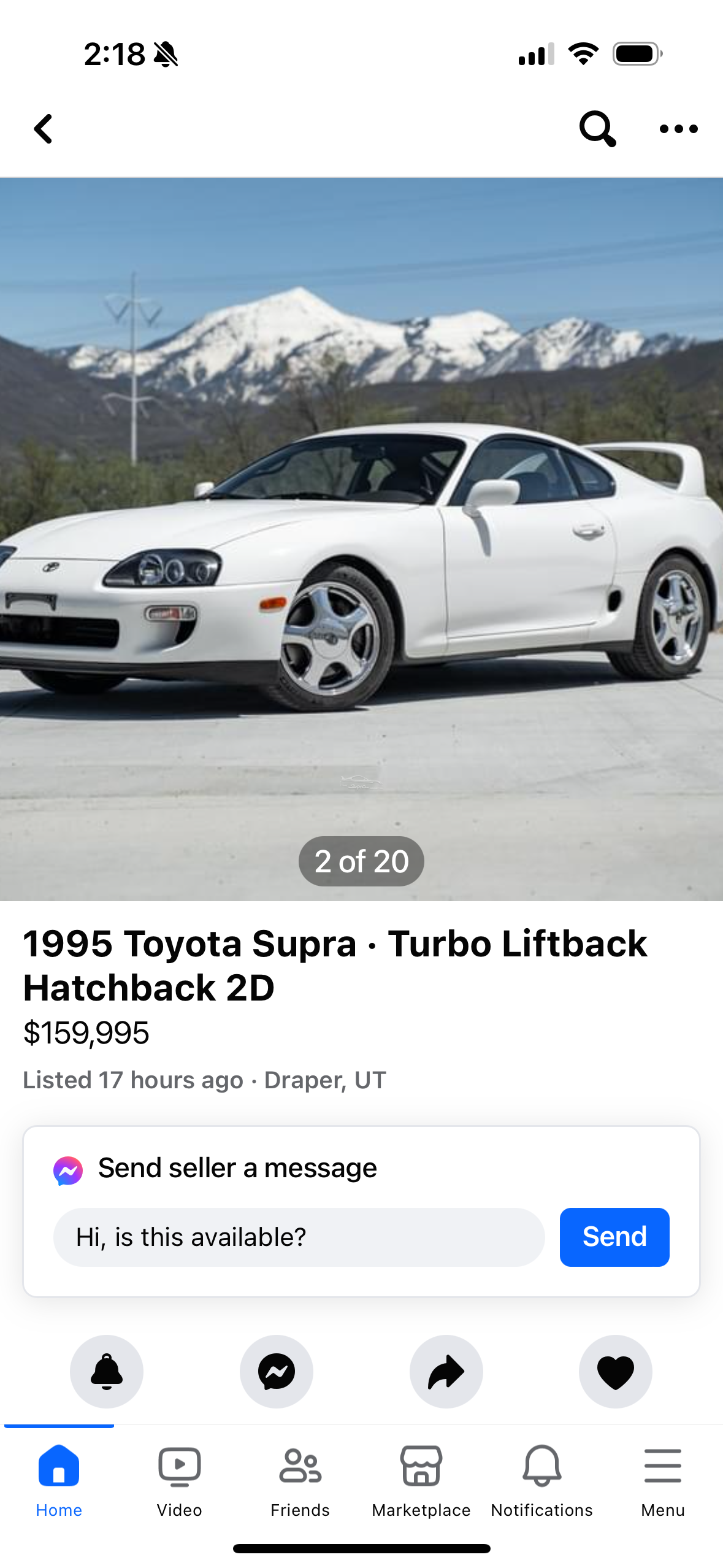The image size is (723, 1568).
Task: Open the Supra listing photo fullscreen
Action: [x=361, y=539]
